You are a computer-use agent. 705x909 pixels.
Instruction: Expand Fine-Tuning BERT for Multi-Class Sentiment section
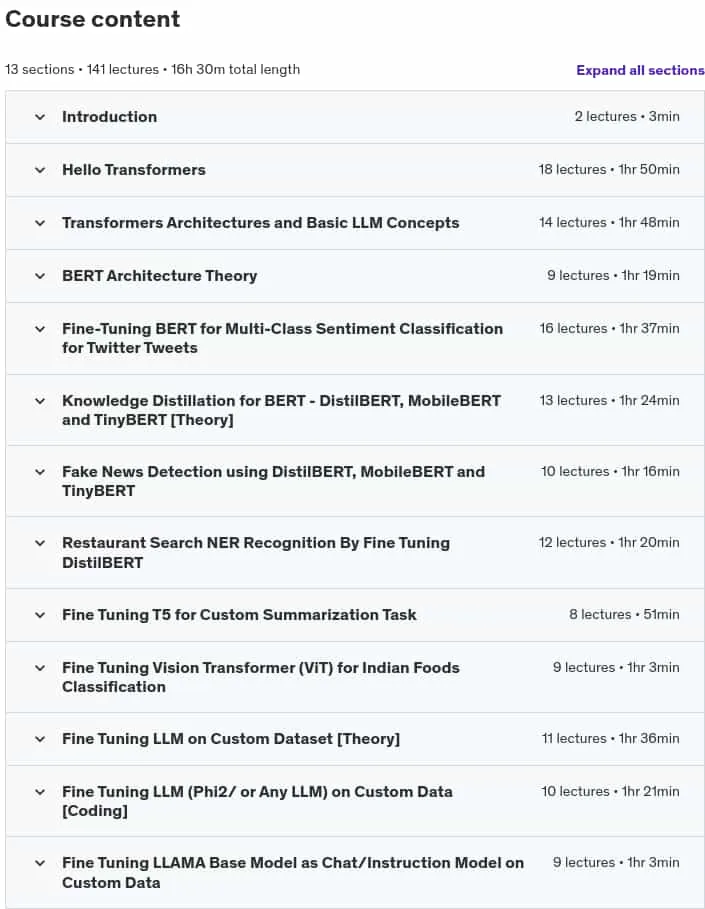click(x=355, y=339)
